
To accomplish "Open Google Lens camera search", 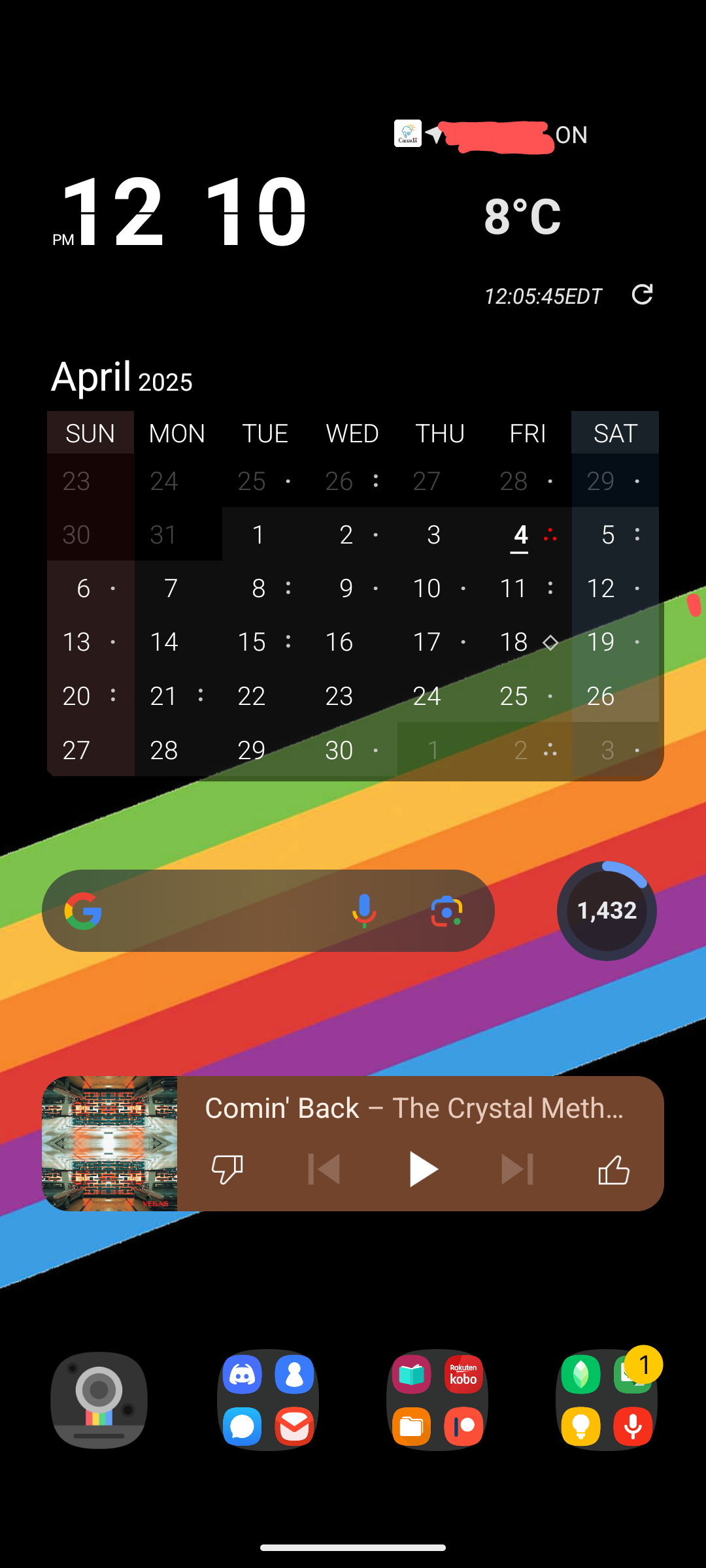I will point(446,911).
